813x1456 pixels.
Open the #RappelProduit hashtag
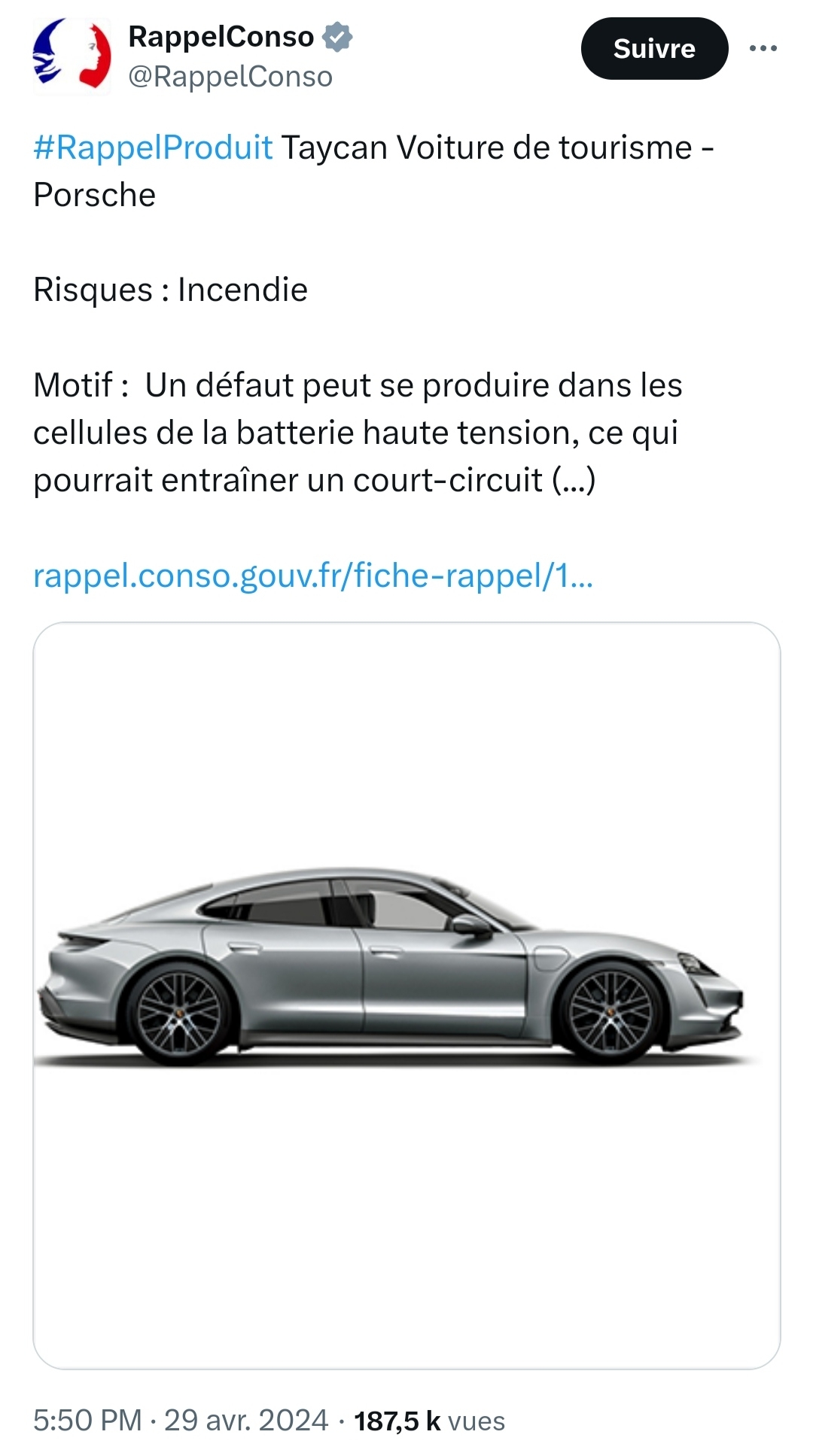153,147
